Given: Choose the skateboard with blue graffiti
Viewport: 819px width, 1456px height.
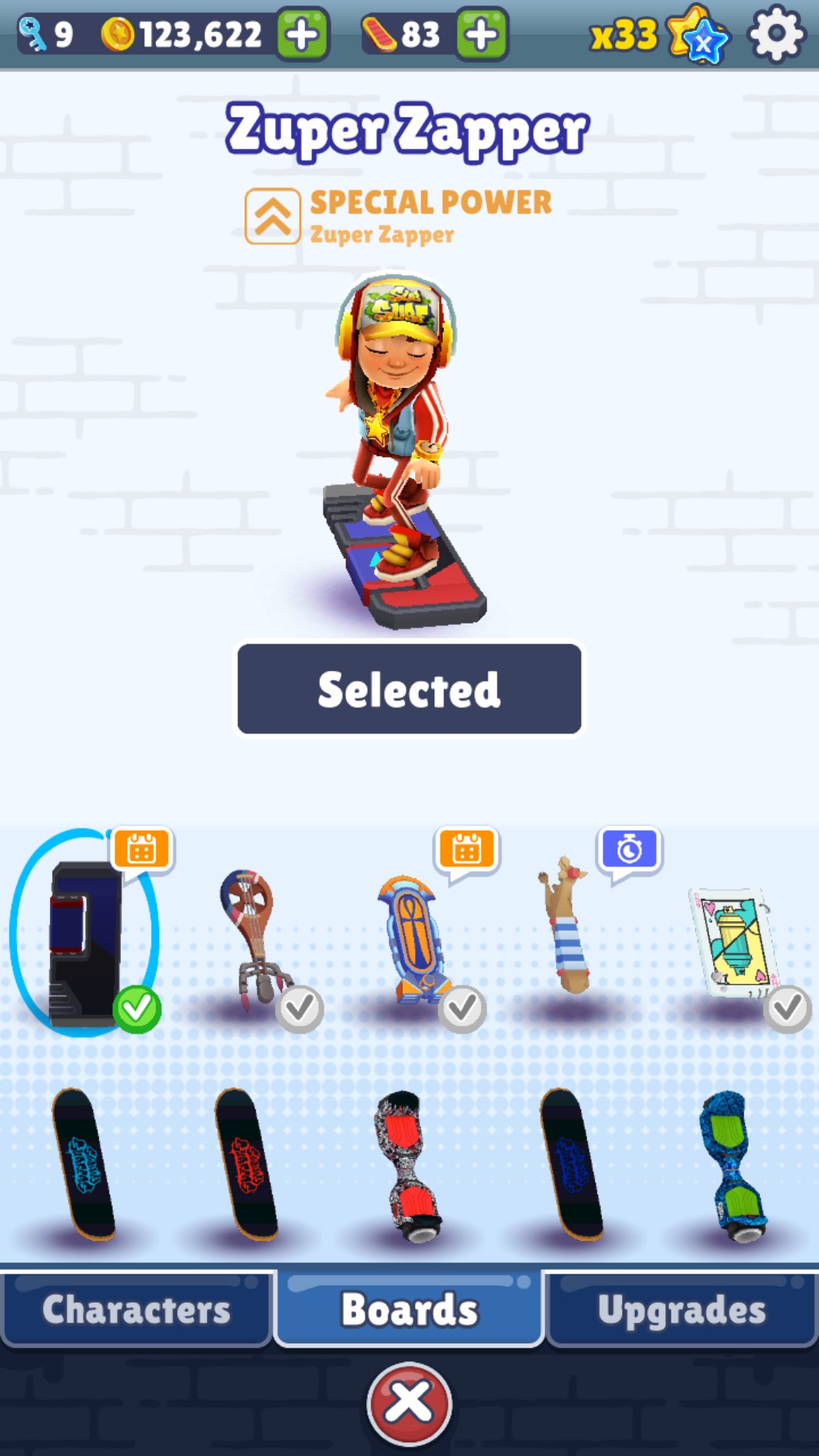Looking at the screenshot, I should pyautogui.click(x=83, y=1162).
